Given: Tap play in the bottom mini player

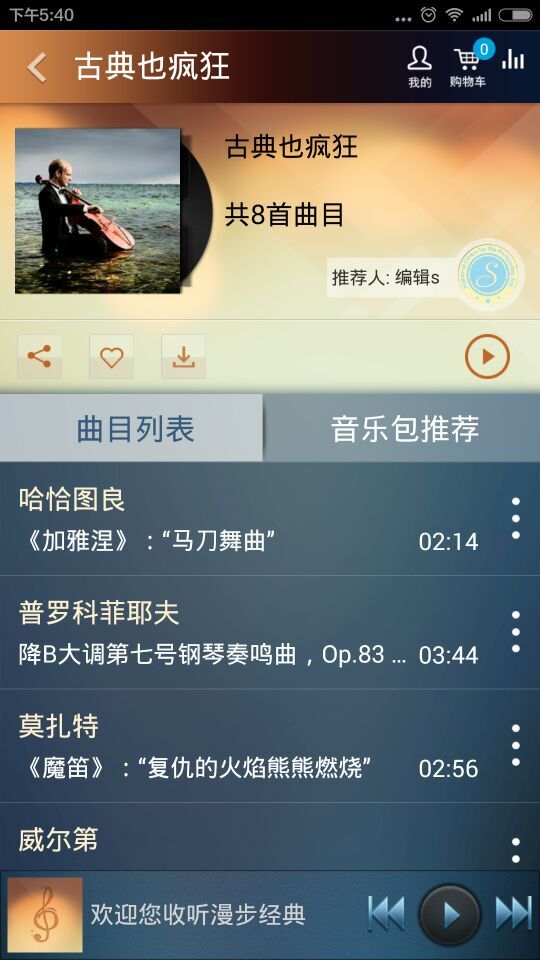Looking at the screenshot, I should [x=449, y=915].
